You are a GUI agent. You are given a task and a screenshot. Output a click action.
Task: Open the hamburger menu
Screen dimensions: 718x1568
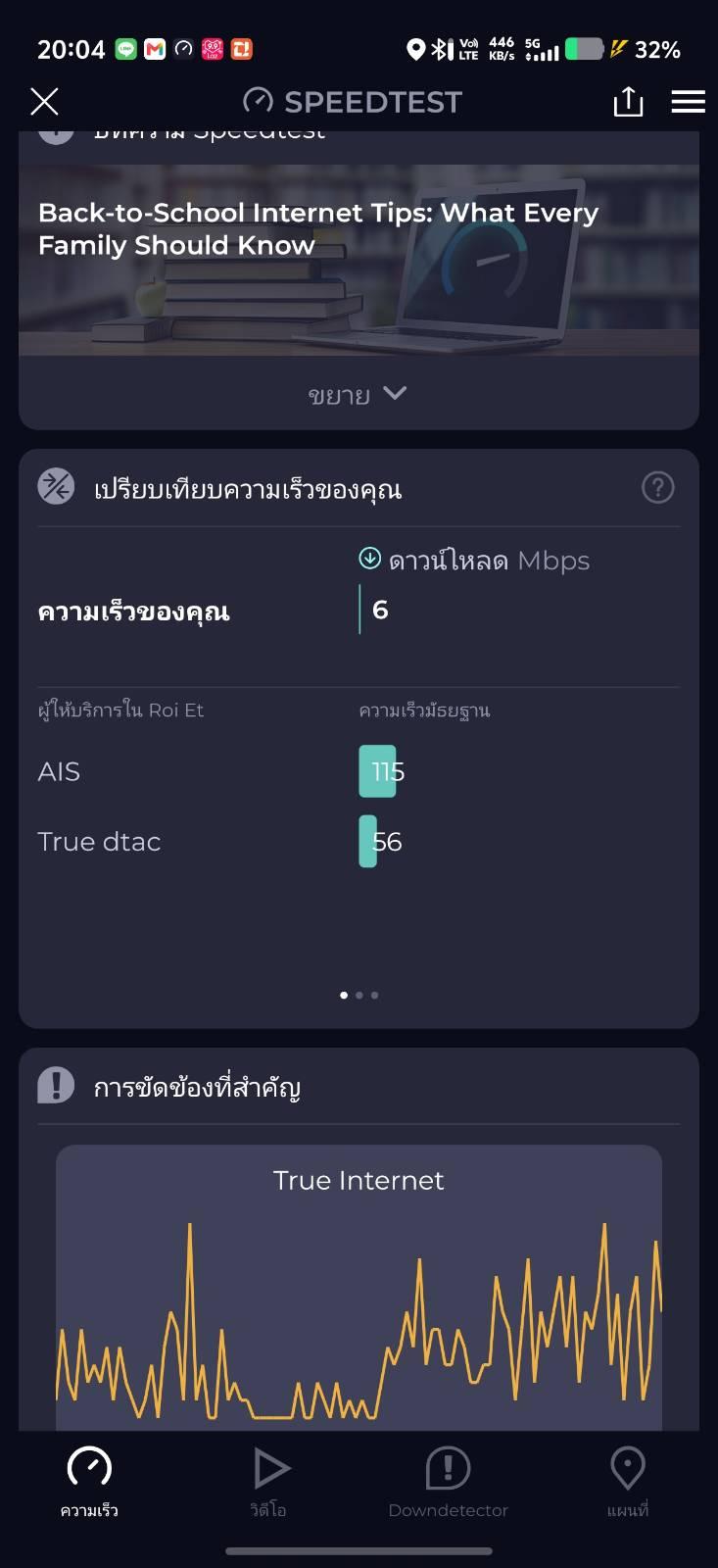pos(688,101)
